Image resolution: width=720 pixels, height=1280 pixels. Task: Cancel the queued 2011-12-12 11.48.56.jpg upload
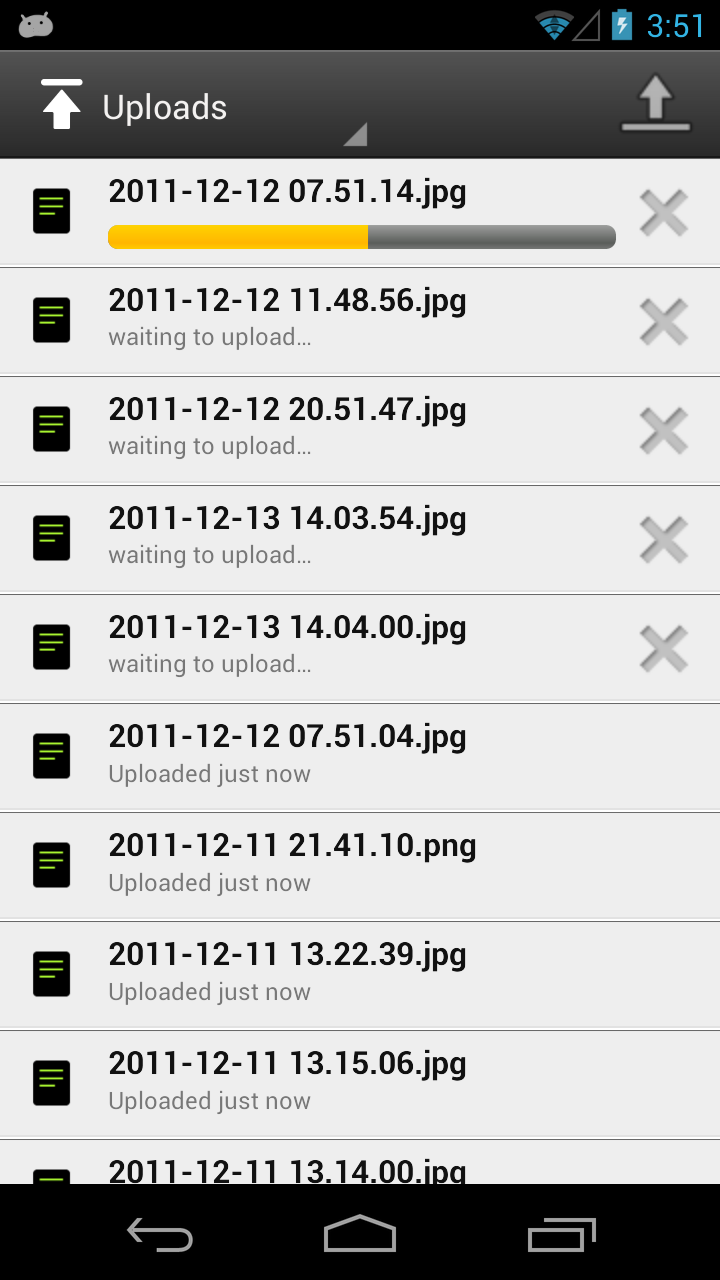[x=663, y=322]
